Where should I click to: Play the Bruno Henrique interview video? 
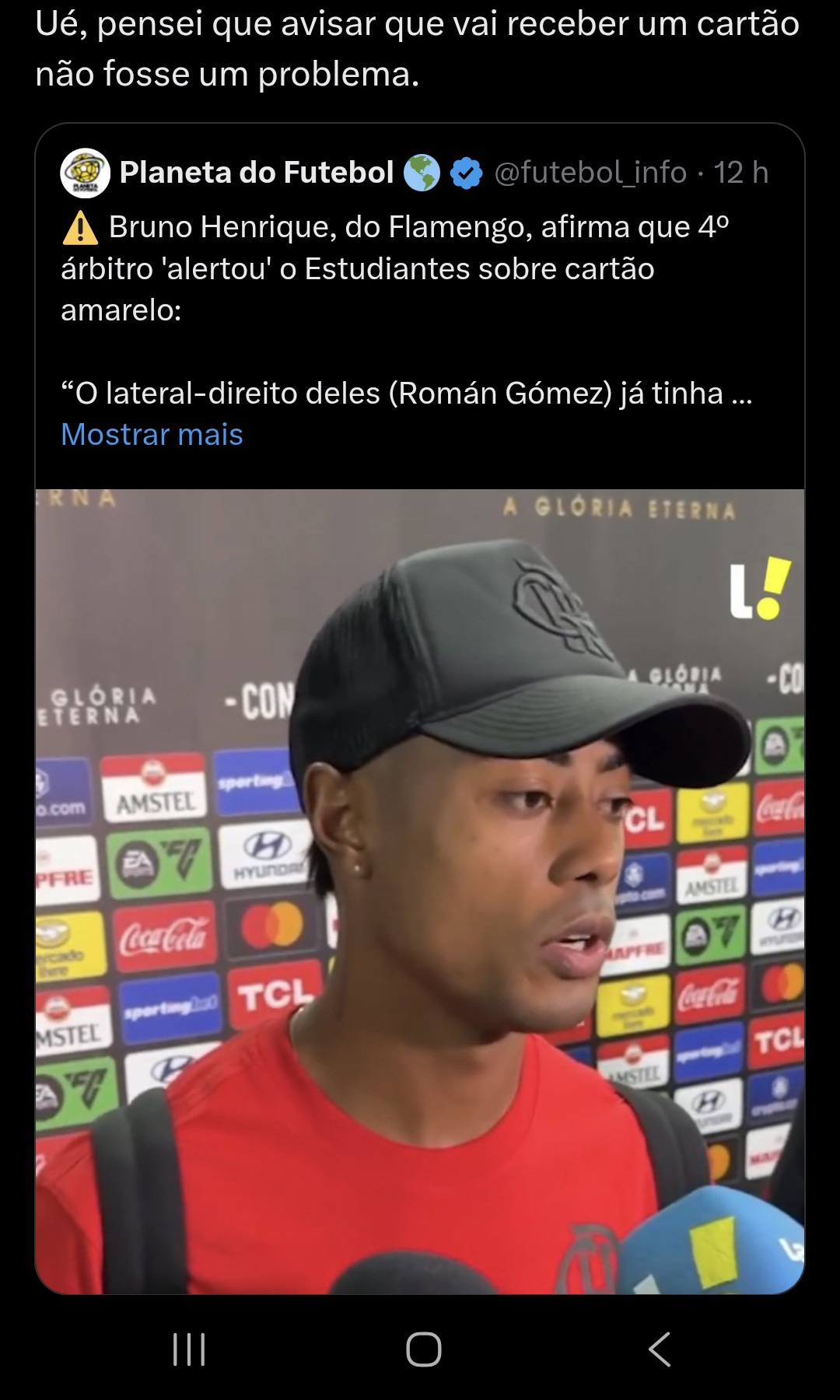(420, 891)
